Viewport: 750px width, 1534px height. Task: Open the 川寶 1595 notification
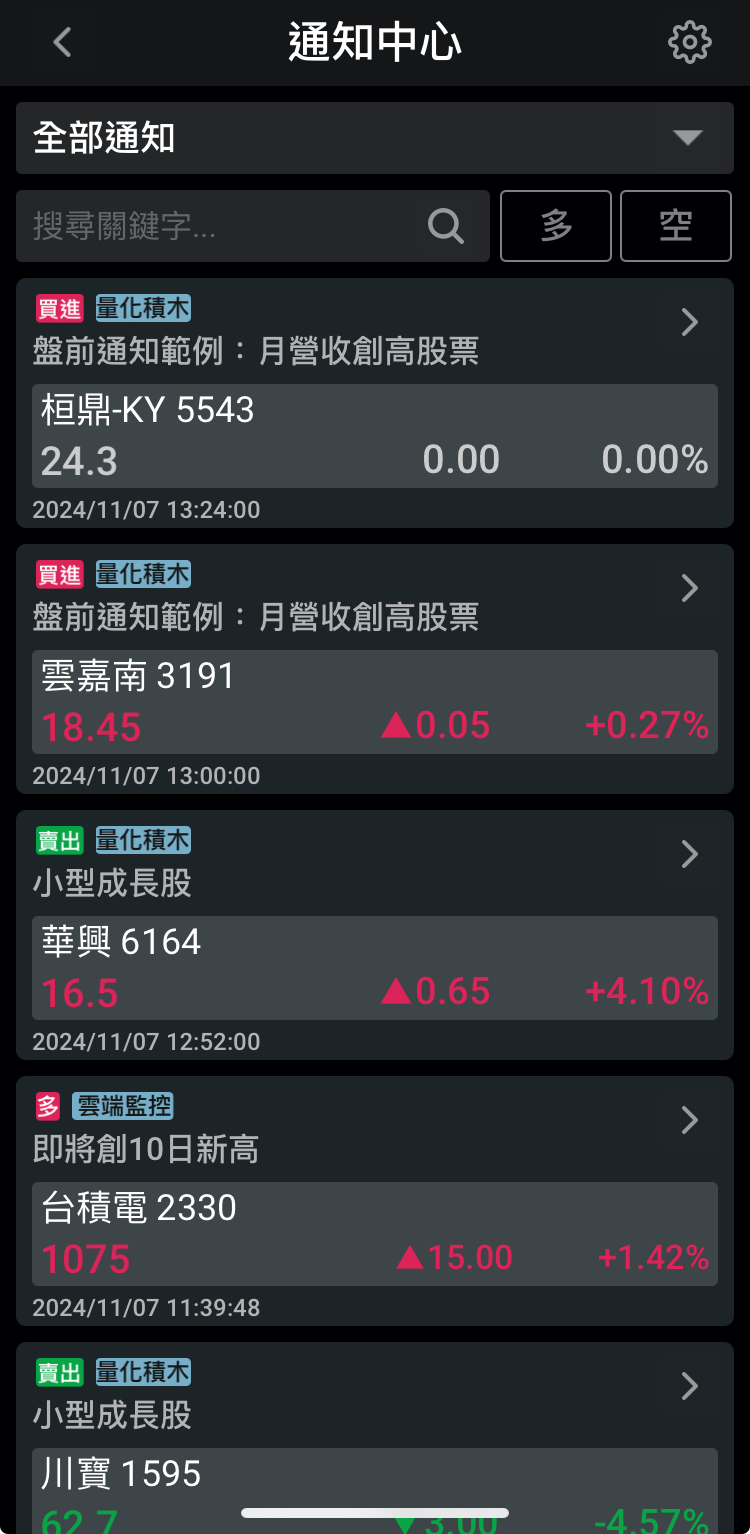click(x=375, y=1440)
